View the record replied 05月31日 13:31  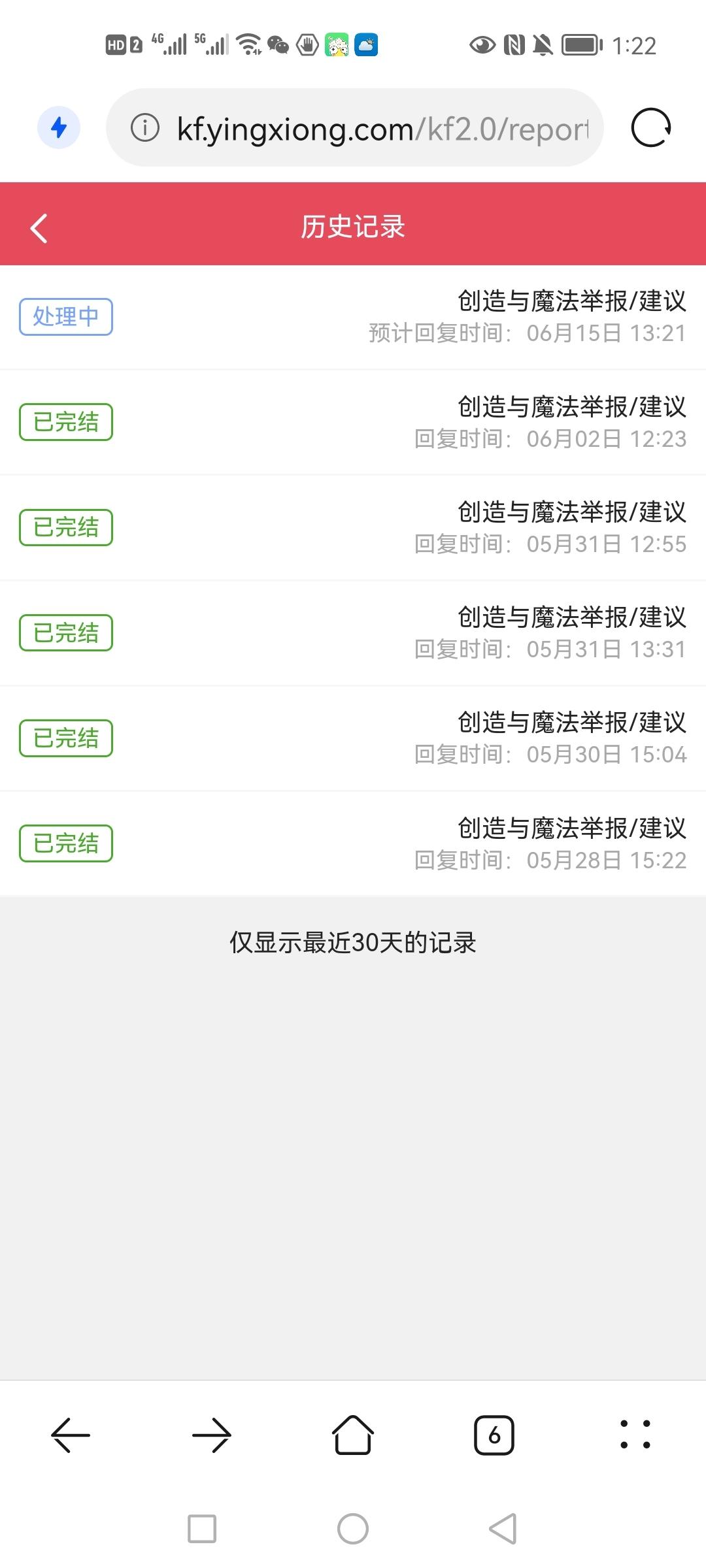click(353, 633)
